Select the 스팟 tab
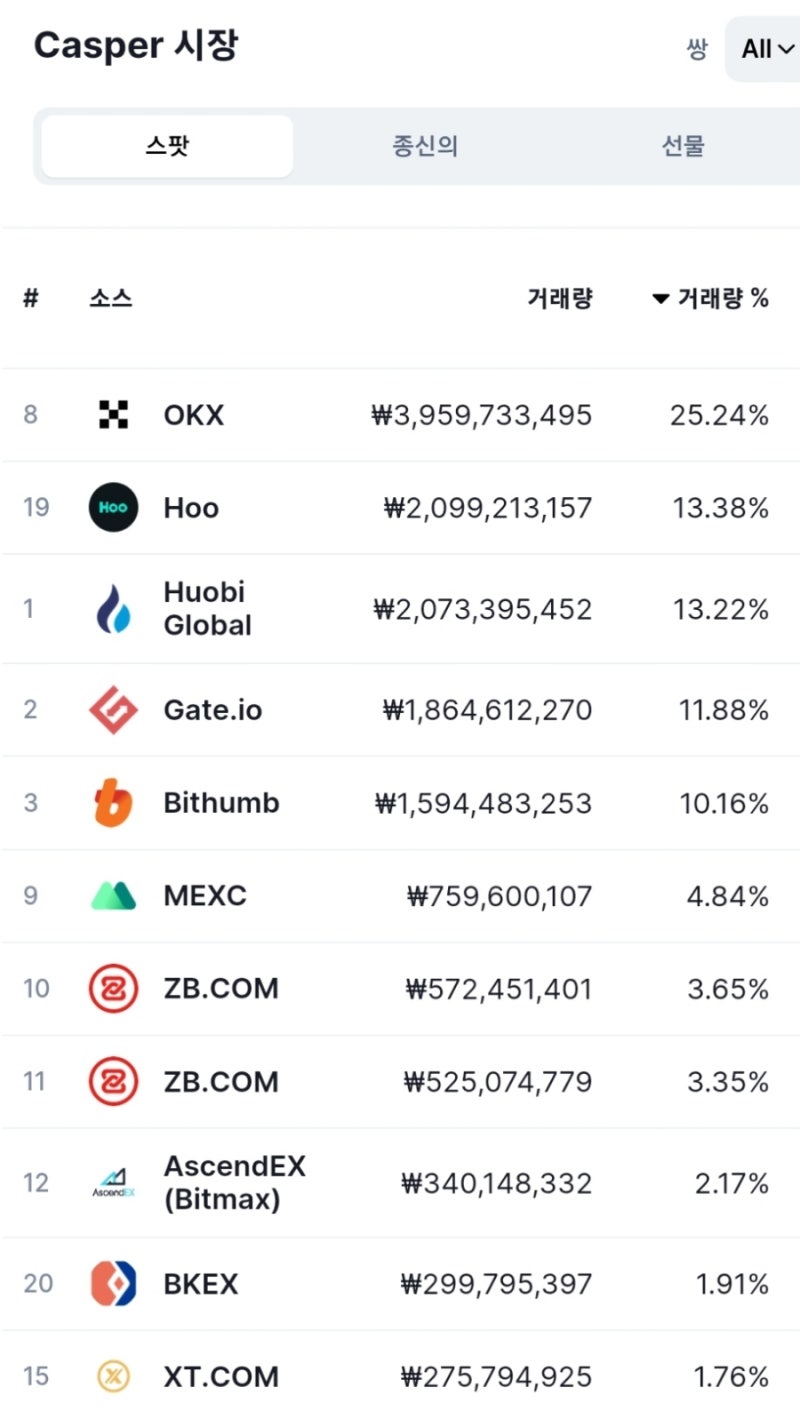The width and height of the screenshot is (800, 1419). click(167, 146)
